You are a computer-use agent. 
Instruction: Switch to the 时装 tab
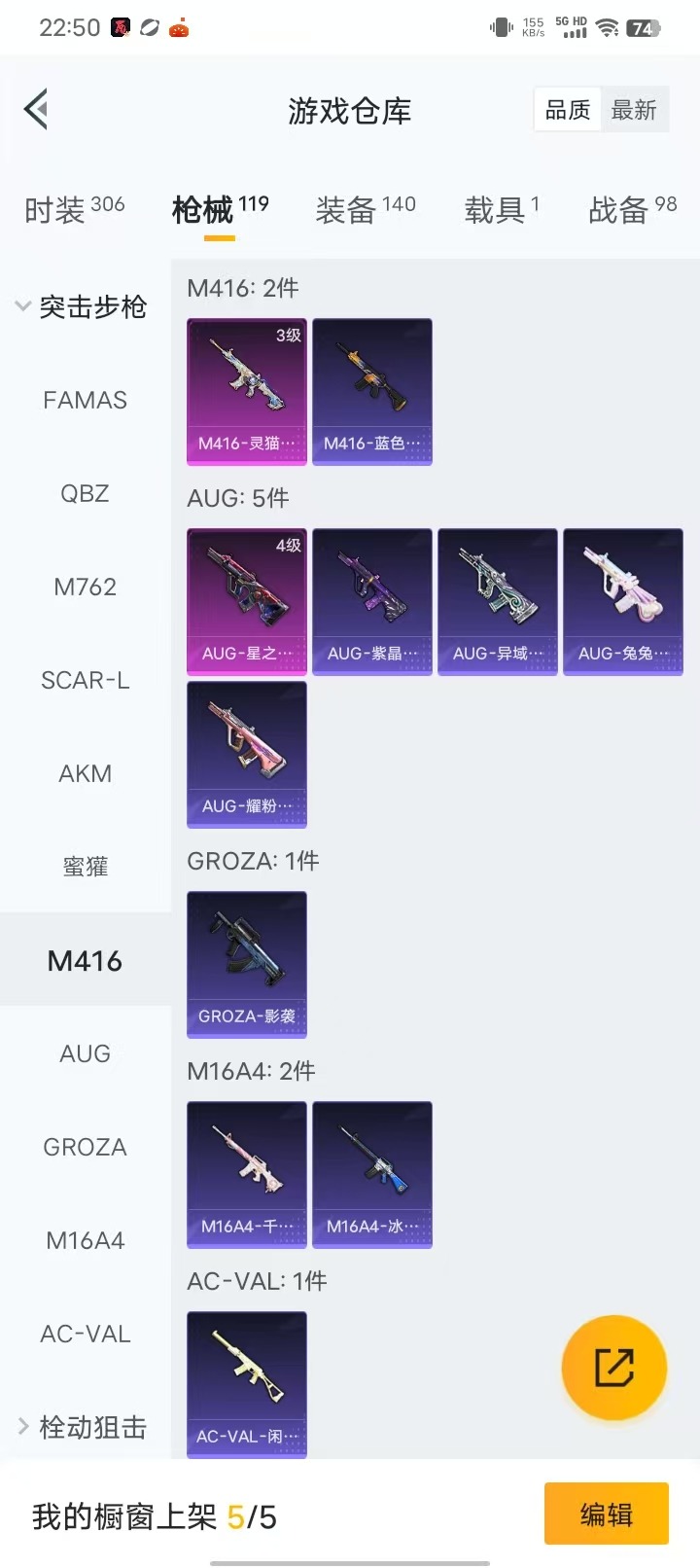74,209
